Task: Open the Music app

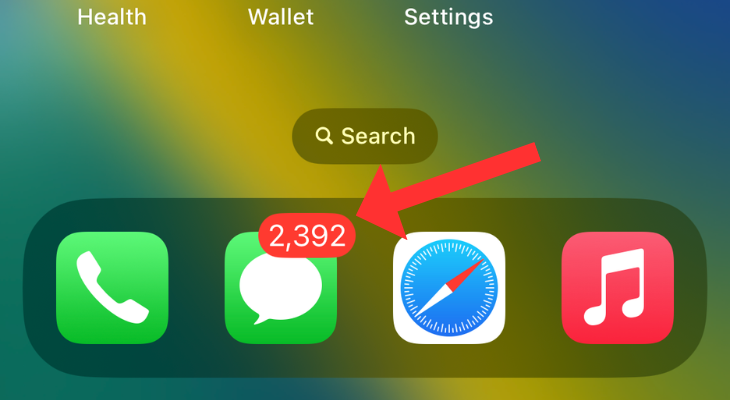Action: [x=617, y=288]
